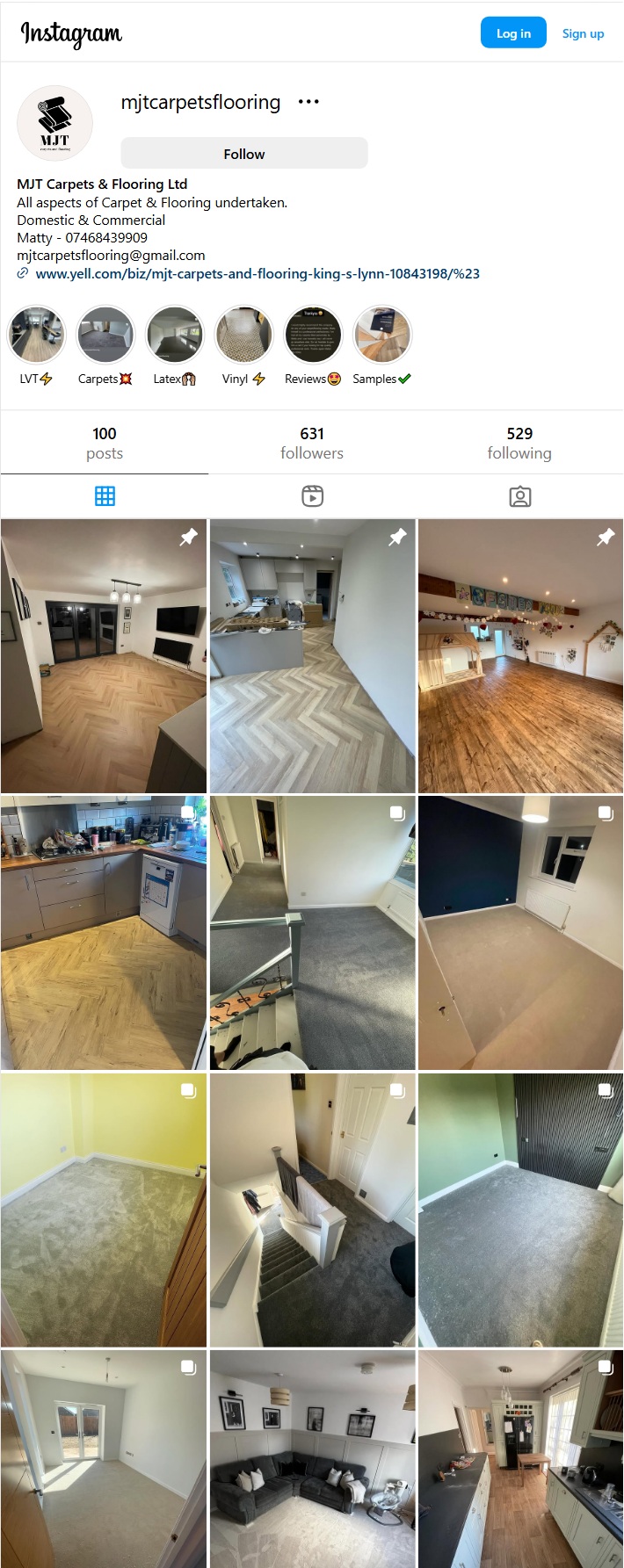View the LVT story highlight

pyautogui.click(x=37, y=336)
